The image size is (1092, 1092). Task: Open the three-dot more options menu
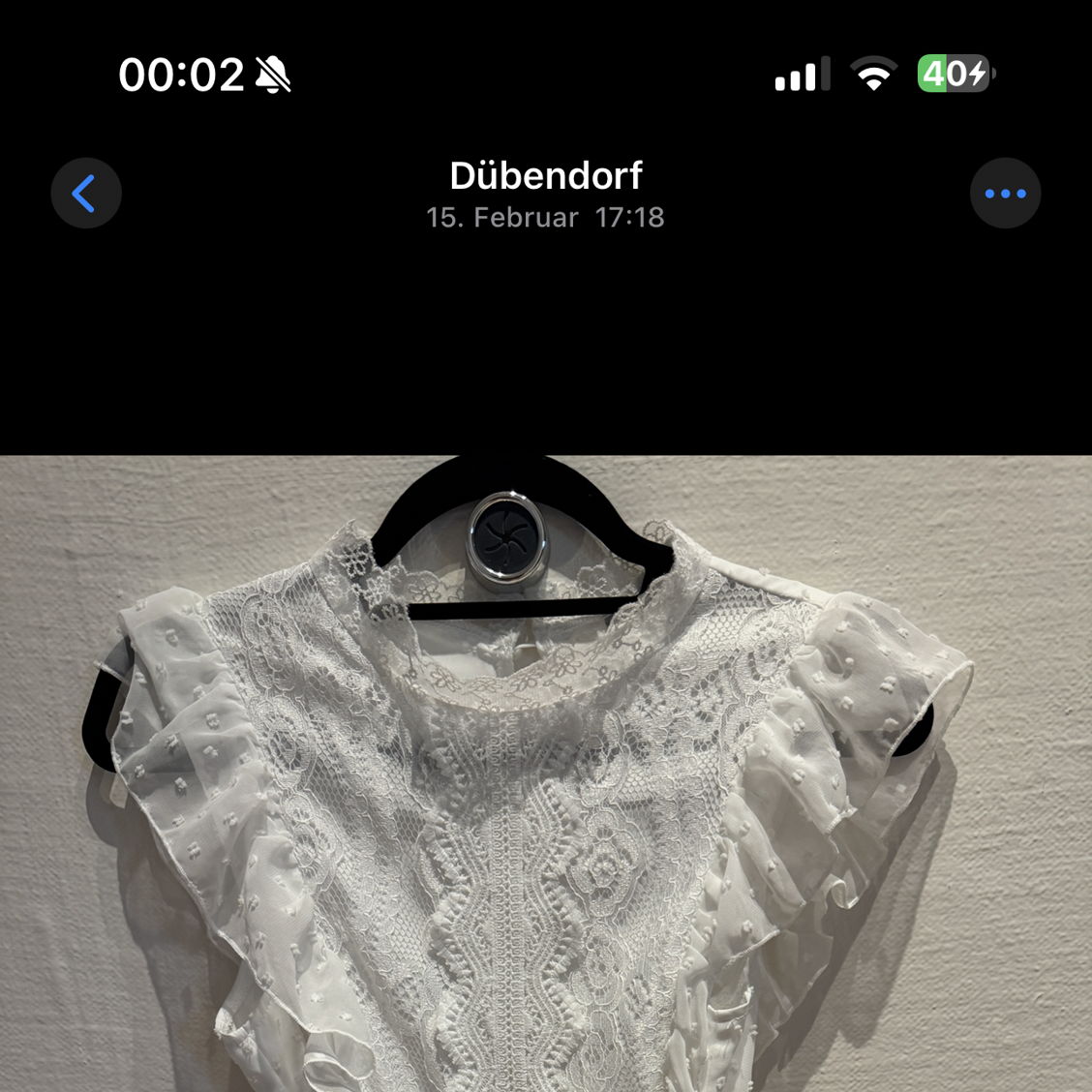[x=1005, y=194]
